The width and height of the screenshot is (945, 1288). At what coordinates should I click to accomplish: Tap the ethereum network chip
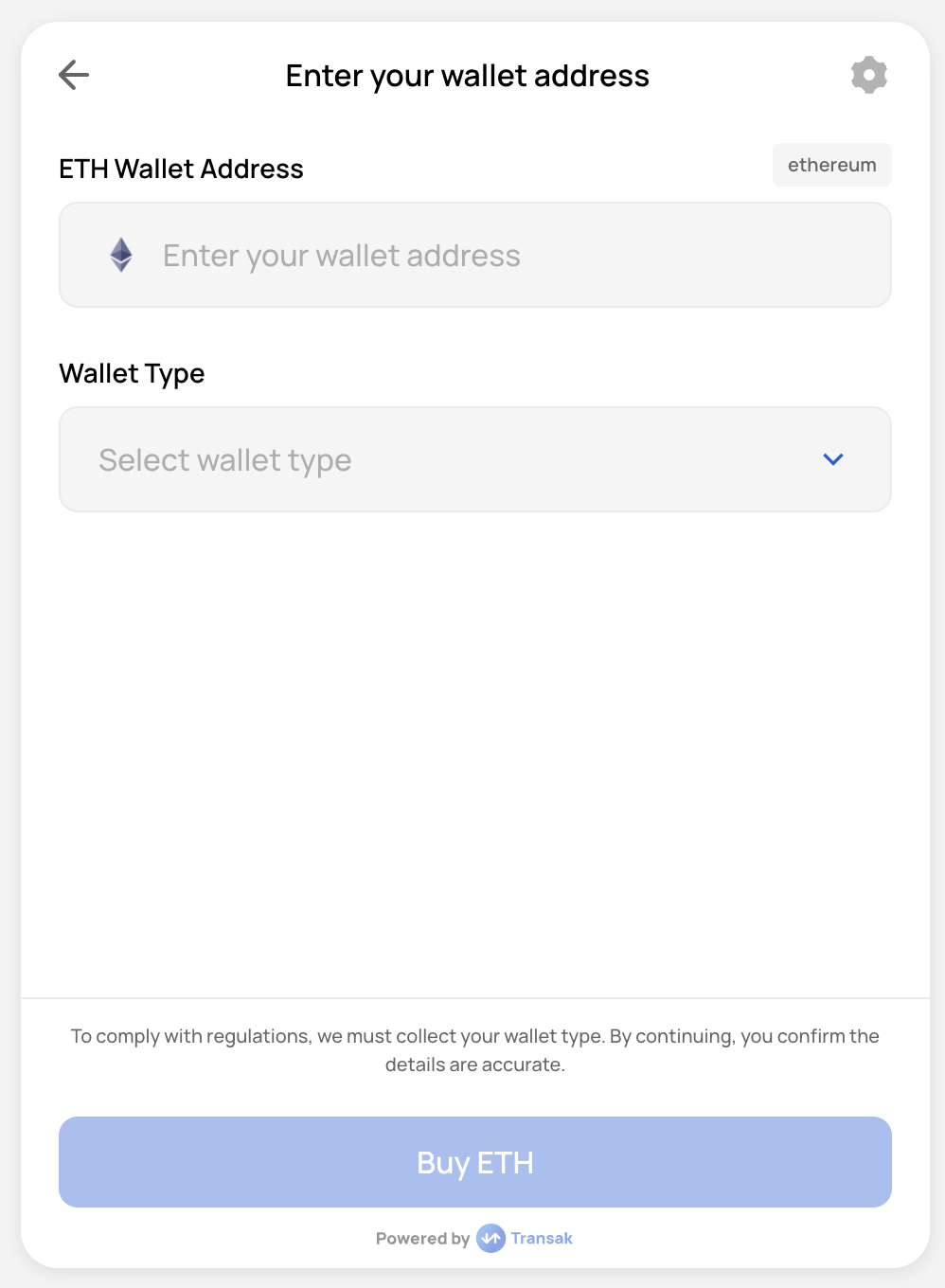pos(831,165)
